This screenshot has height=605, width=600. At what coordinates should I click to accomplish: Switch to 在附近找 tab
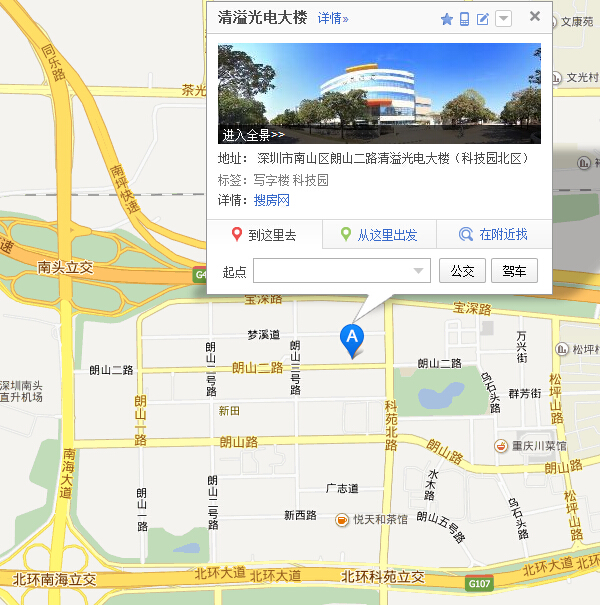click(x=493, y=235)
